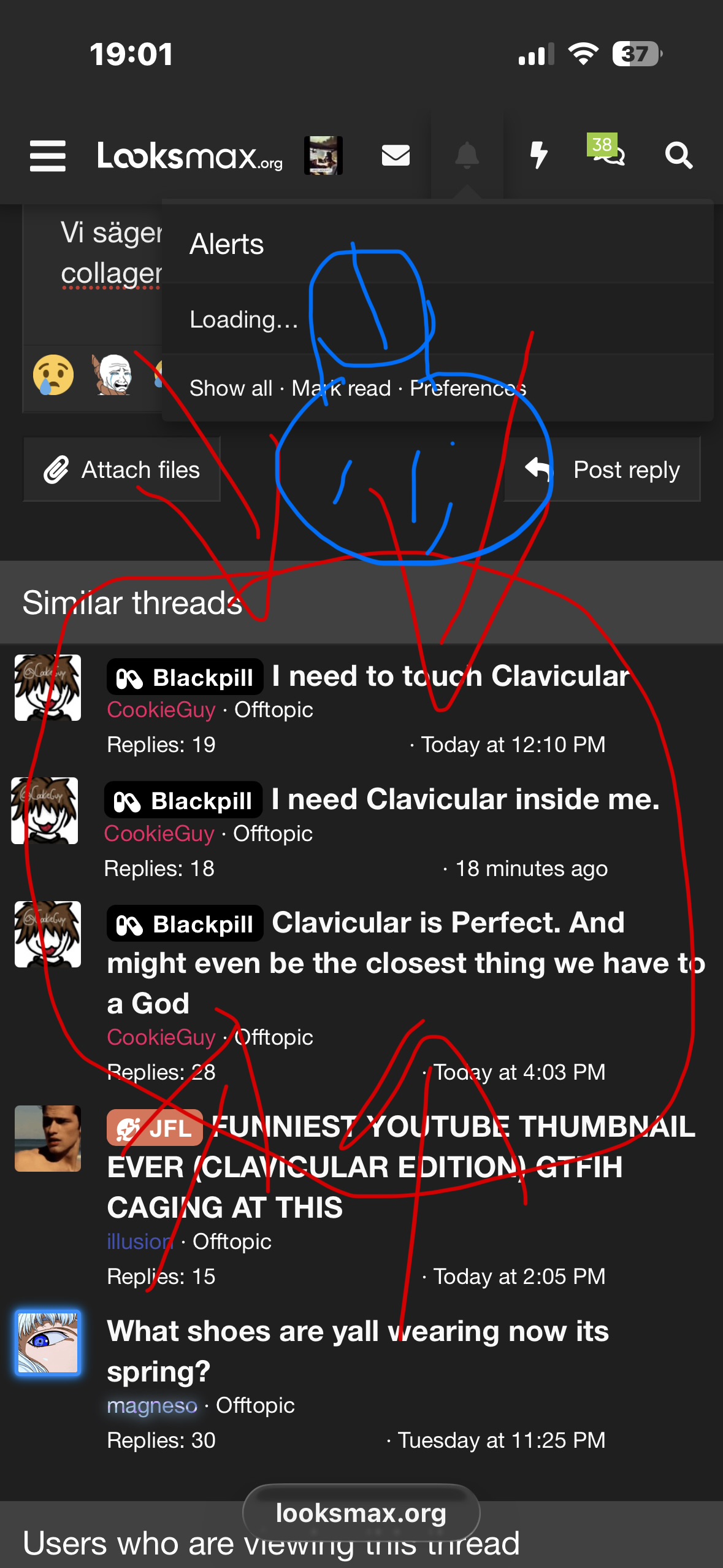
Task: Open thread 'I need Clavicular inside me.'
Action: [x=465, y=799]
